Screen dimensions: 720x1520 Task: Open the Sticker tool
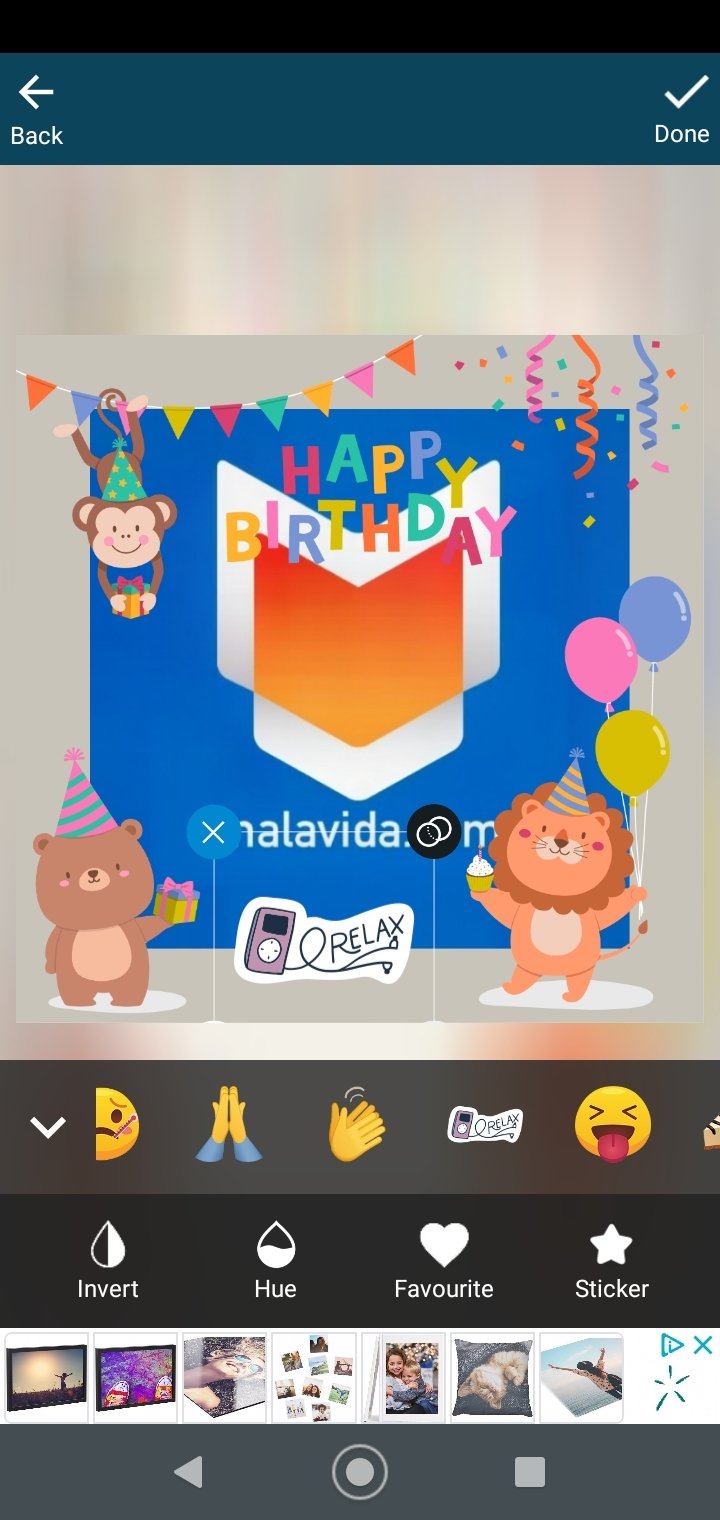[x=611, y=1262]
